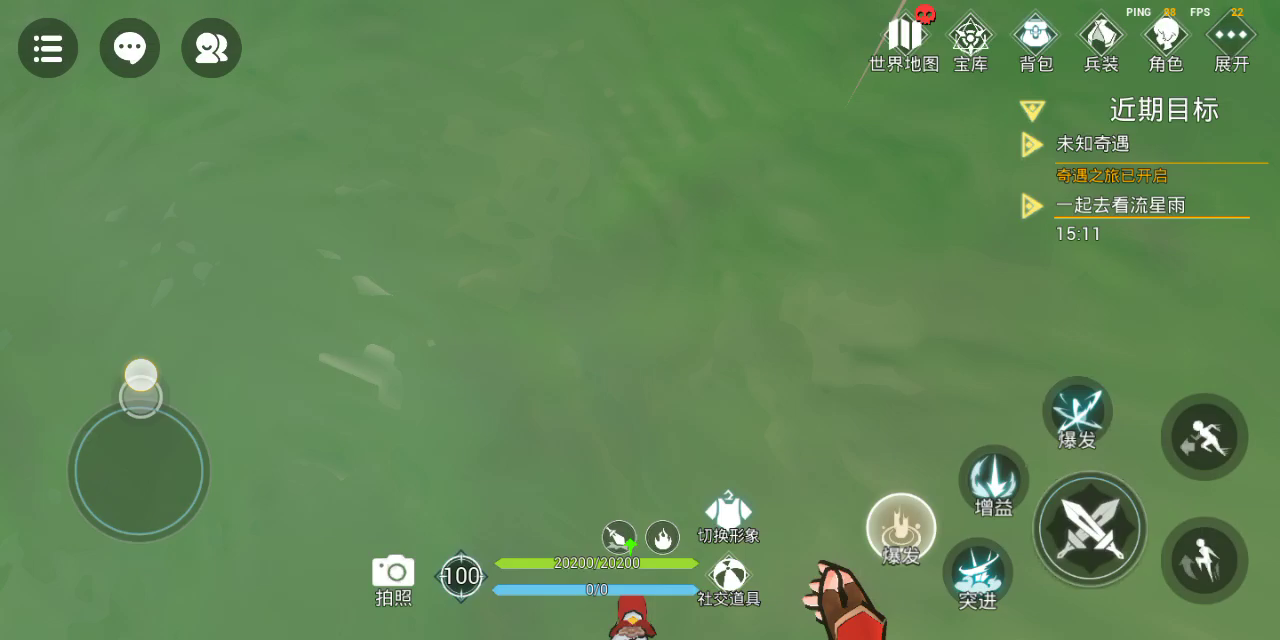Open the 角色 character screen
This screenshot has width=1280, height=640.
[x=1166, y=42]
